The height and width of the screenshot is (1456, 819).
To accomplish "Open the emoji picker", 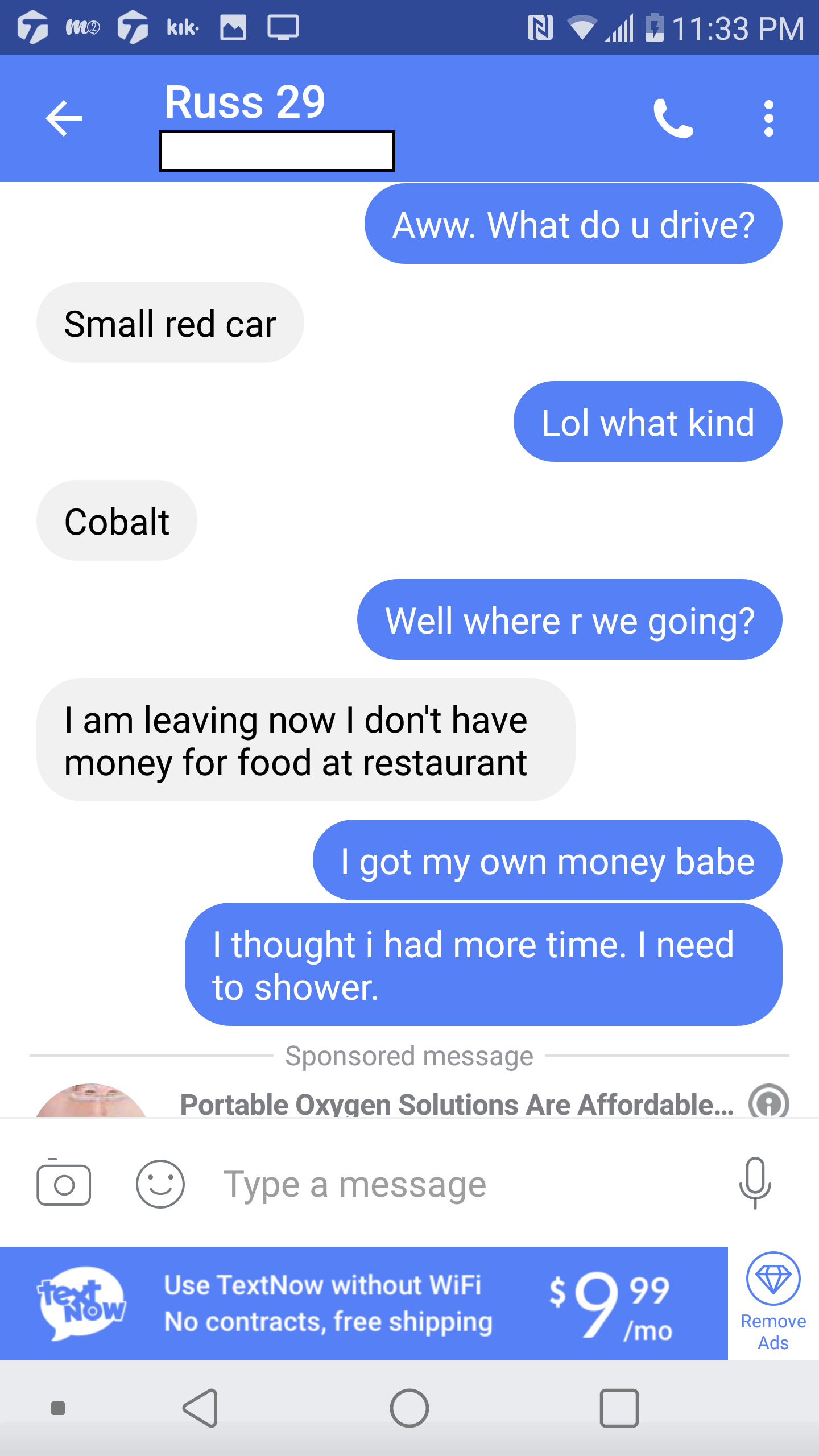I will 160,1184.
